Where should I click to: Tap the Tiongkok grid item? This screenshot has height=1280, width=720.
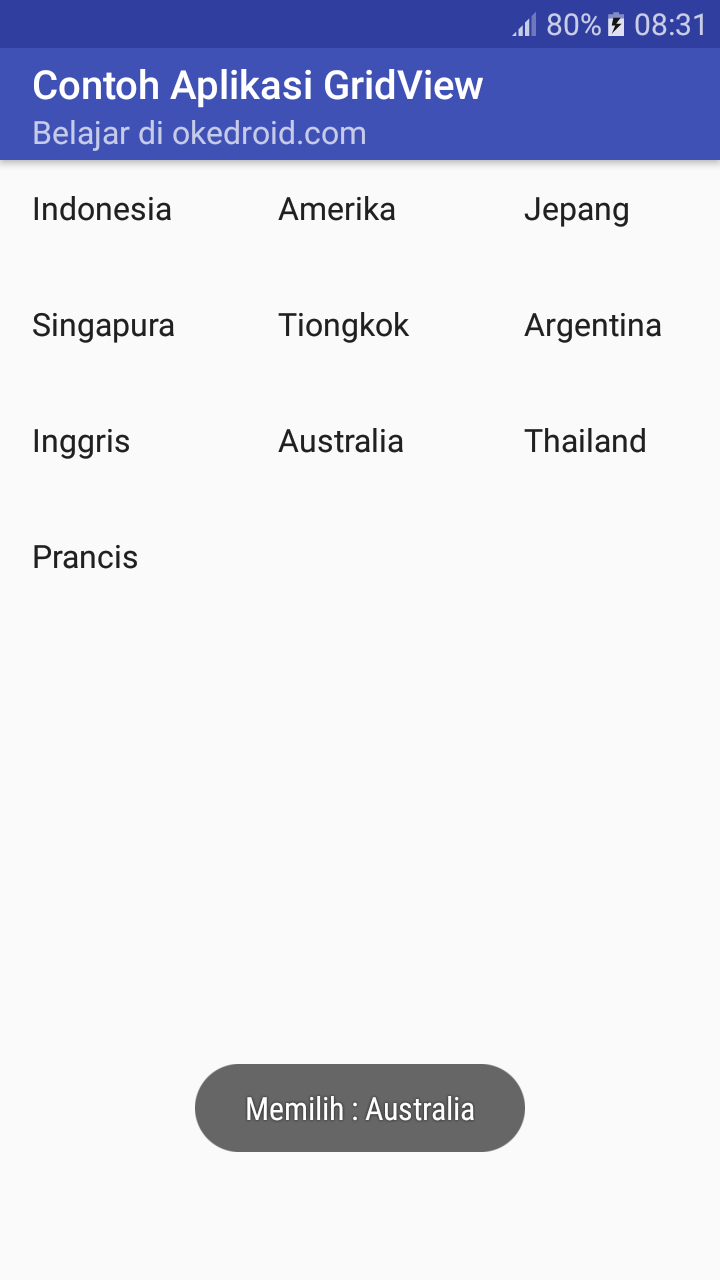(x=343, y=325)
